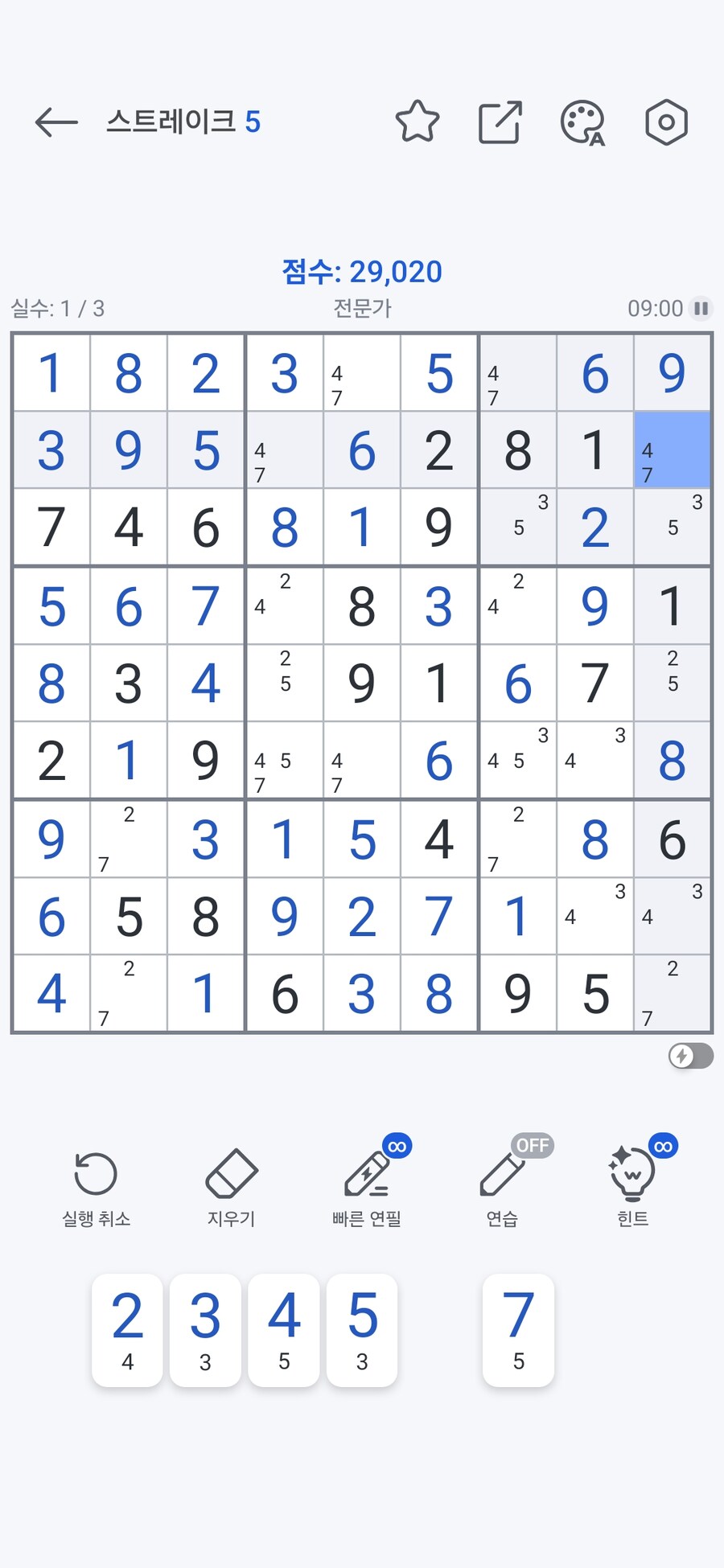Get a hint (힌트)
The image size is (724, 1568).
[x=633, y=1187]
